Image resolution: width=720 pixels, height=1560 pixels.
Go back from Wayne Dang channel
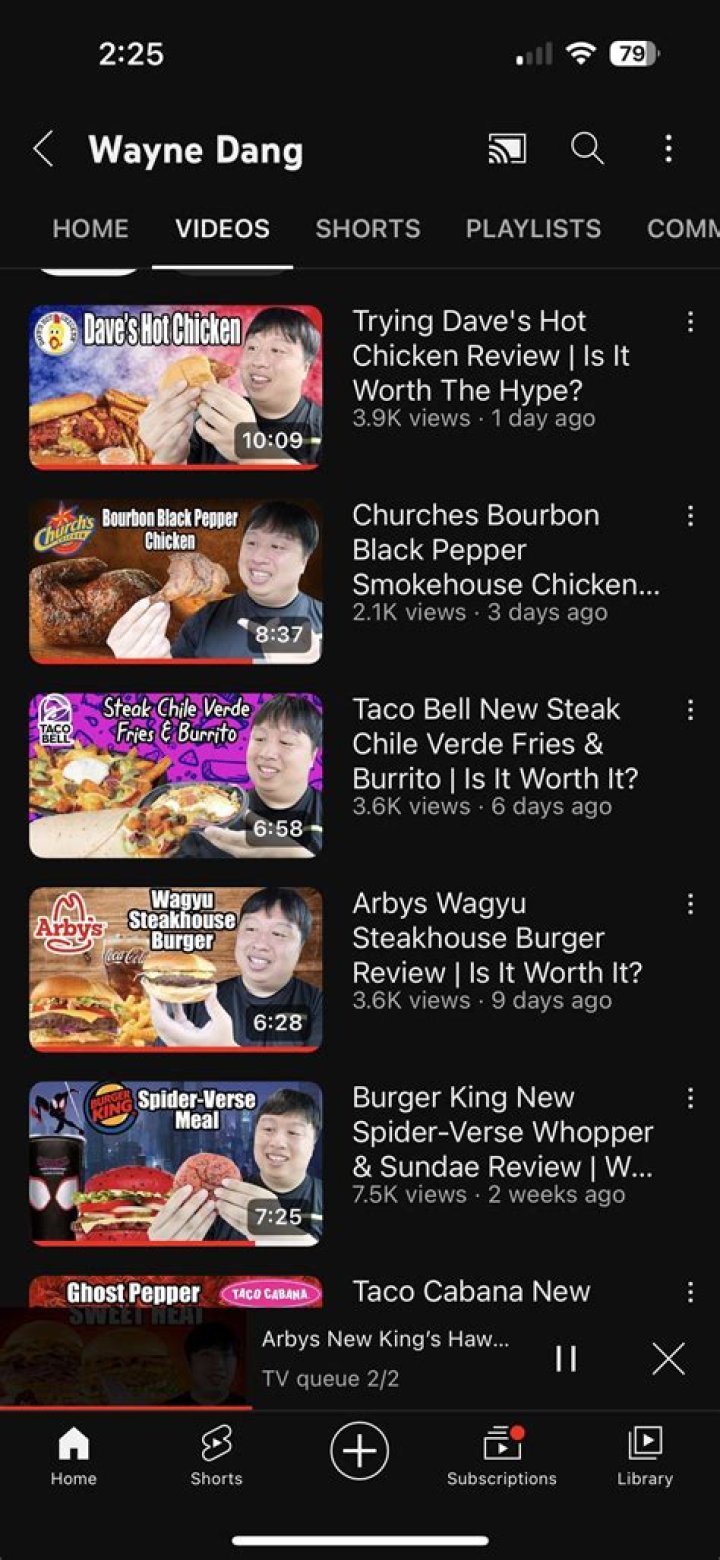43,150
